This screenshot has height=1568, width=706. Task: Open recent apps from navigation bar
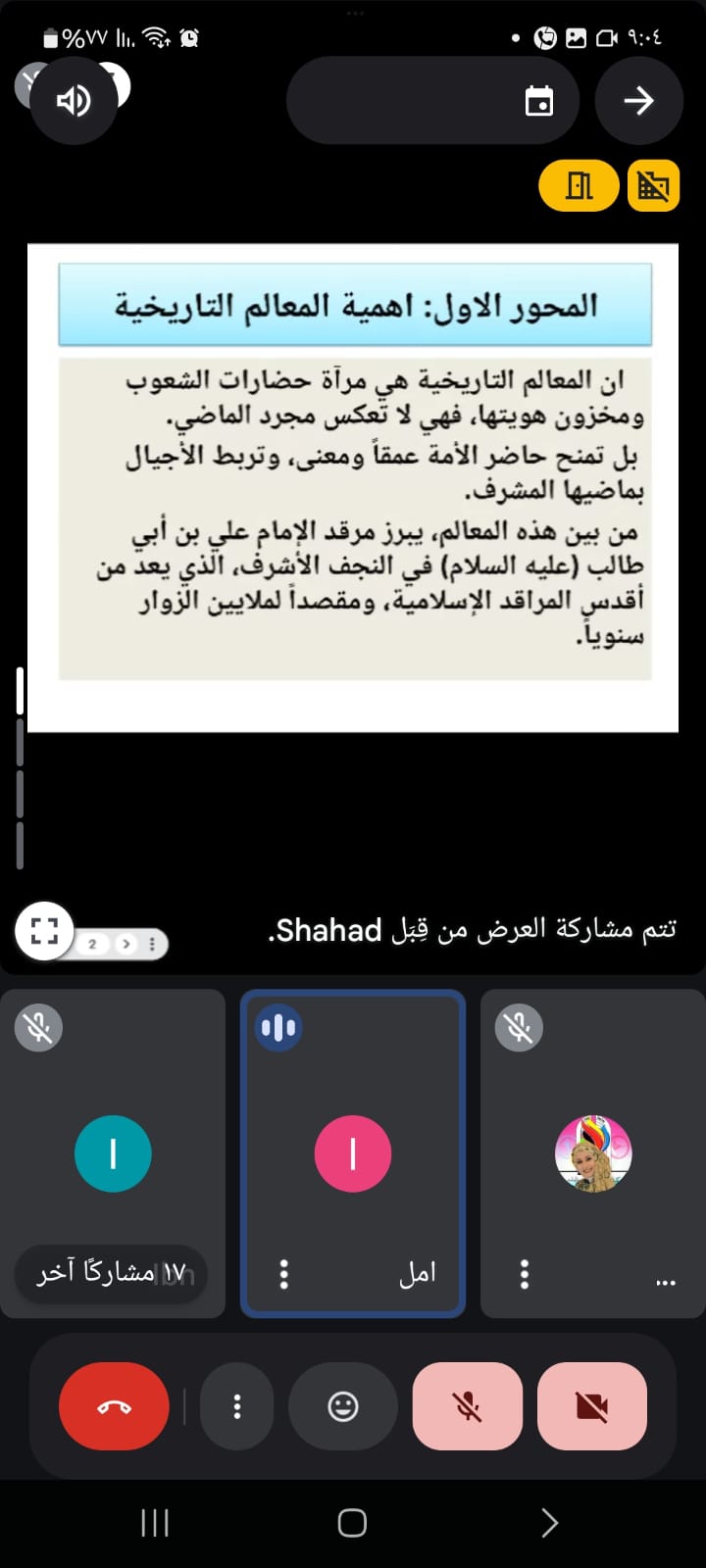click(x=155, y=1523)
